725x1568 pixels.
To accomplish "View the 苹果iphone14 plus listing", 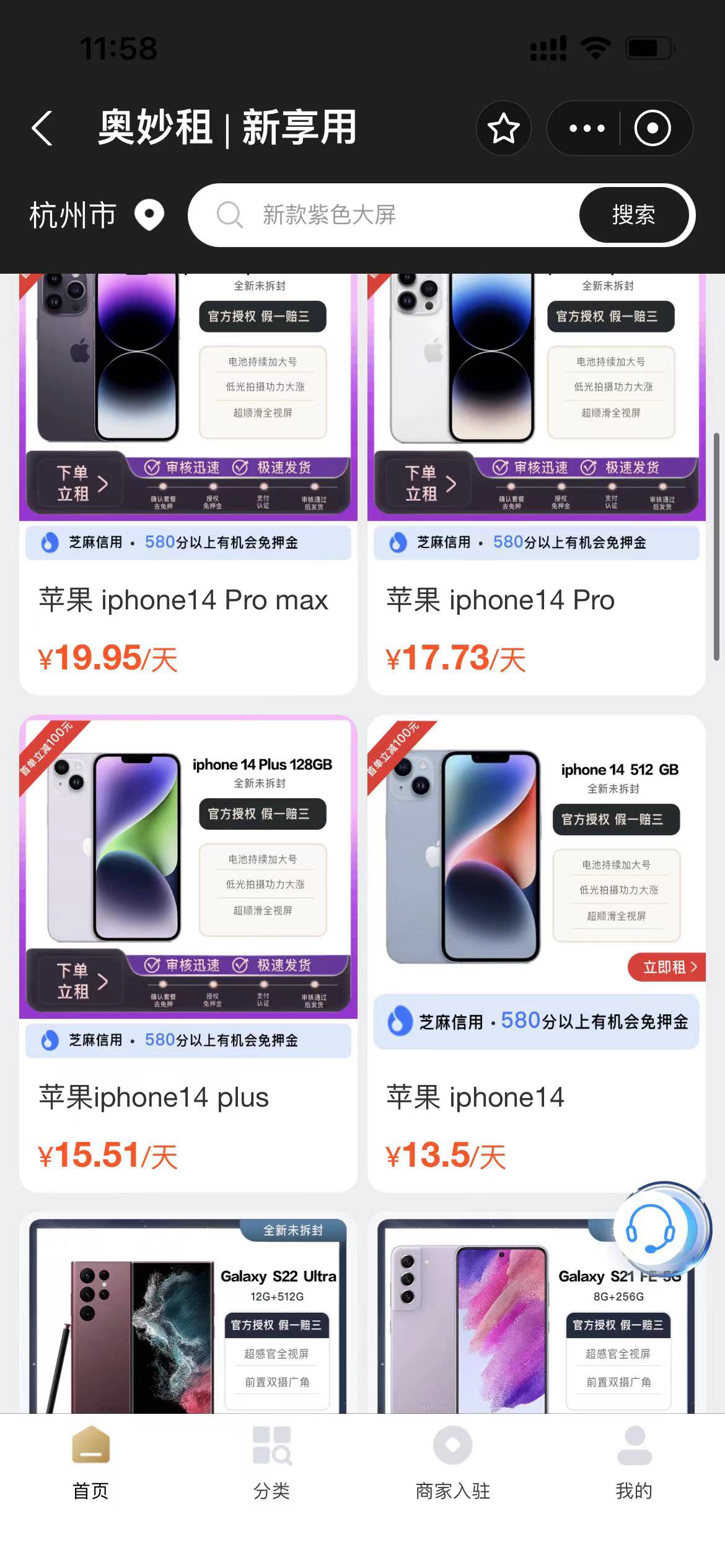I will coord(188,954).
